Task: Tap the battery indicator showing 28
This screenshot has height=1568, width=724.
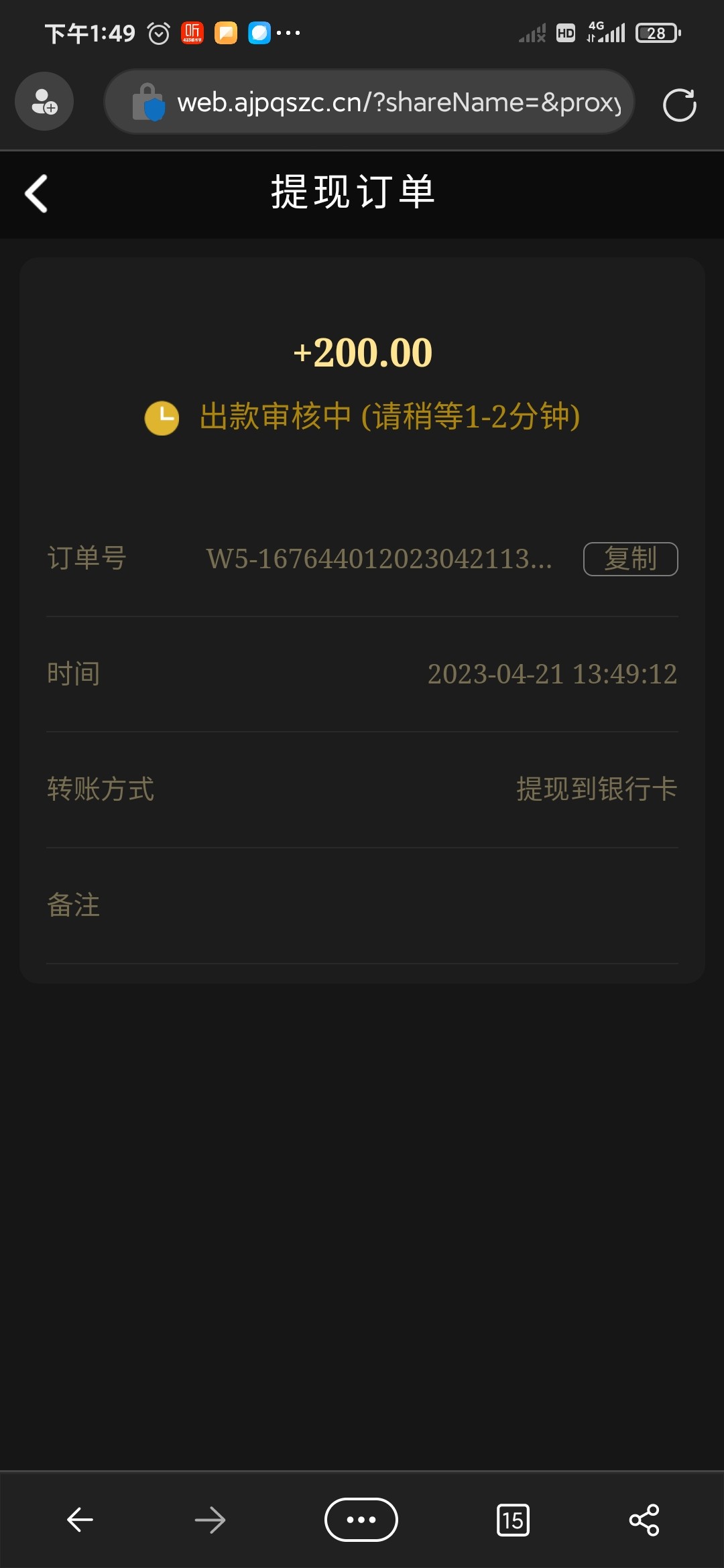Action: point(655,31)
